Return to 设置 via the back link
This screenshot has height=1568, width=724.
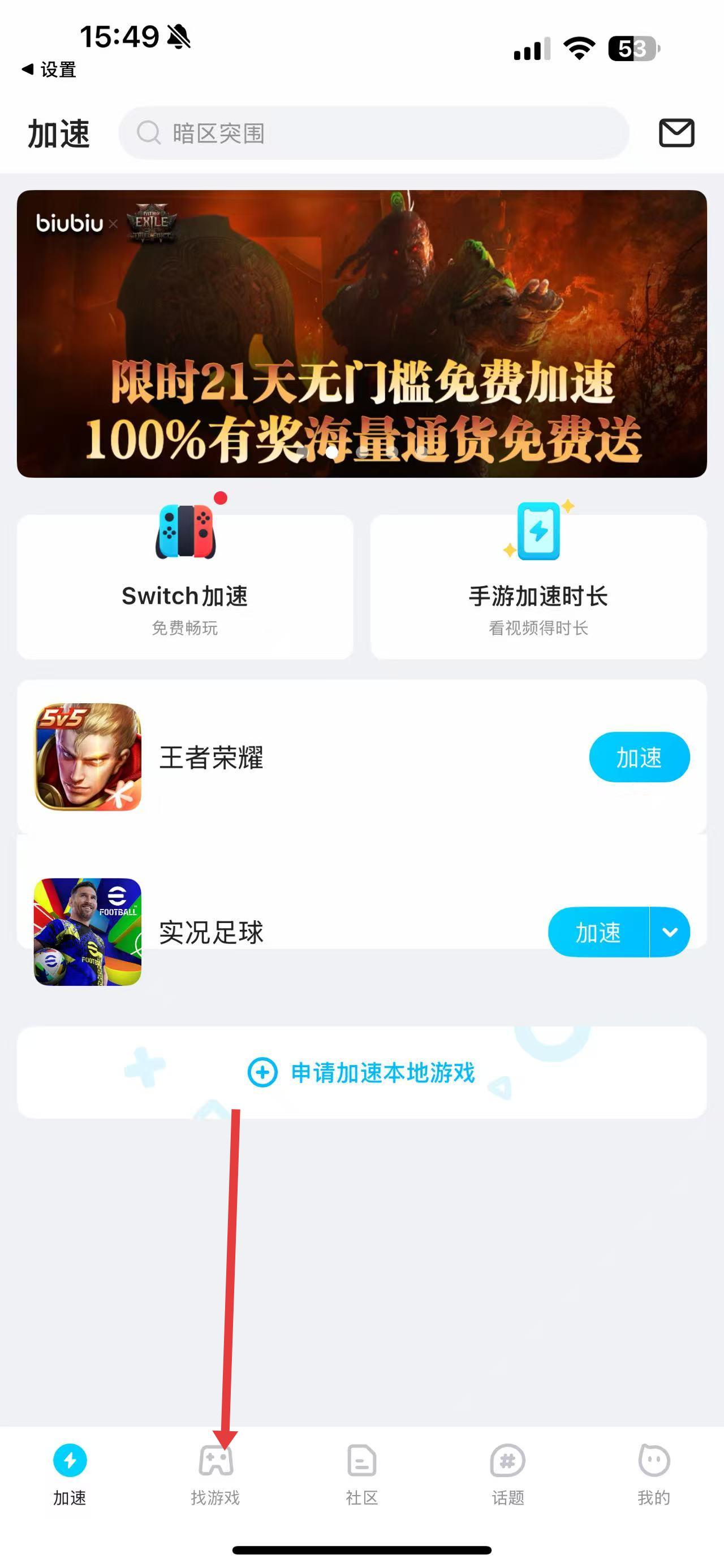coord(49,70)
